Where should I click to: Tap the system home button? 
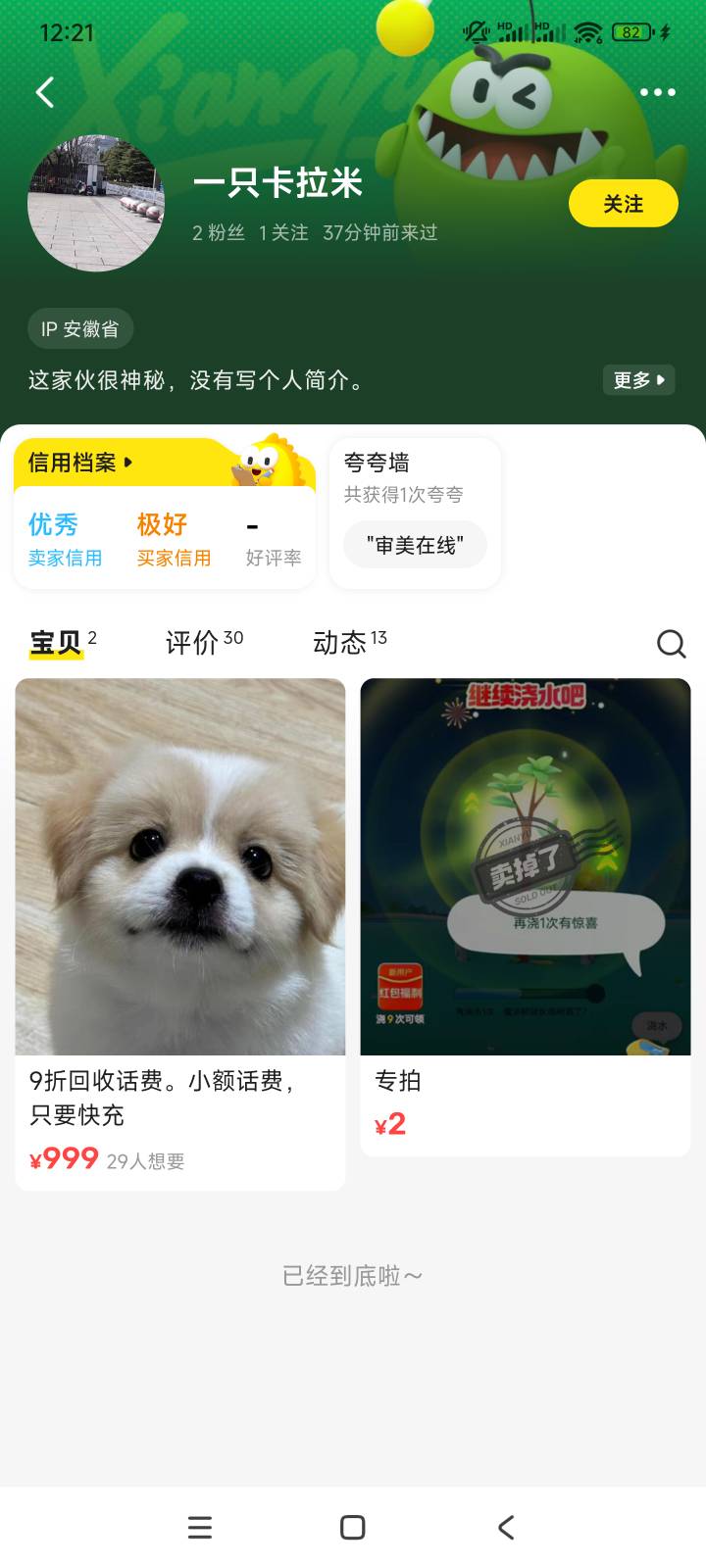353,1527
